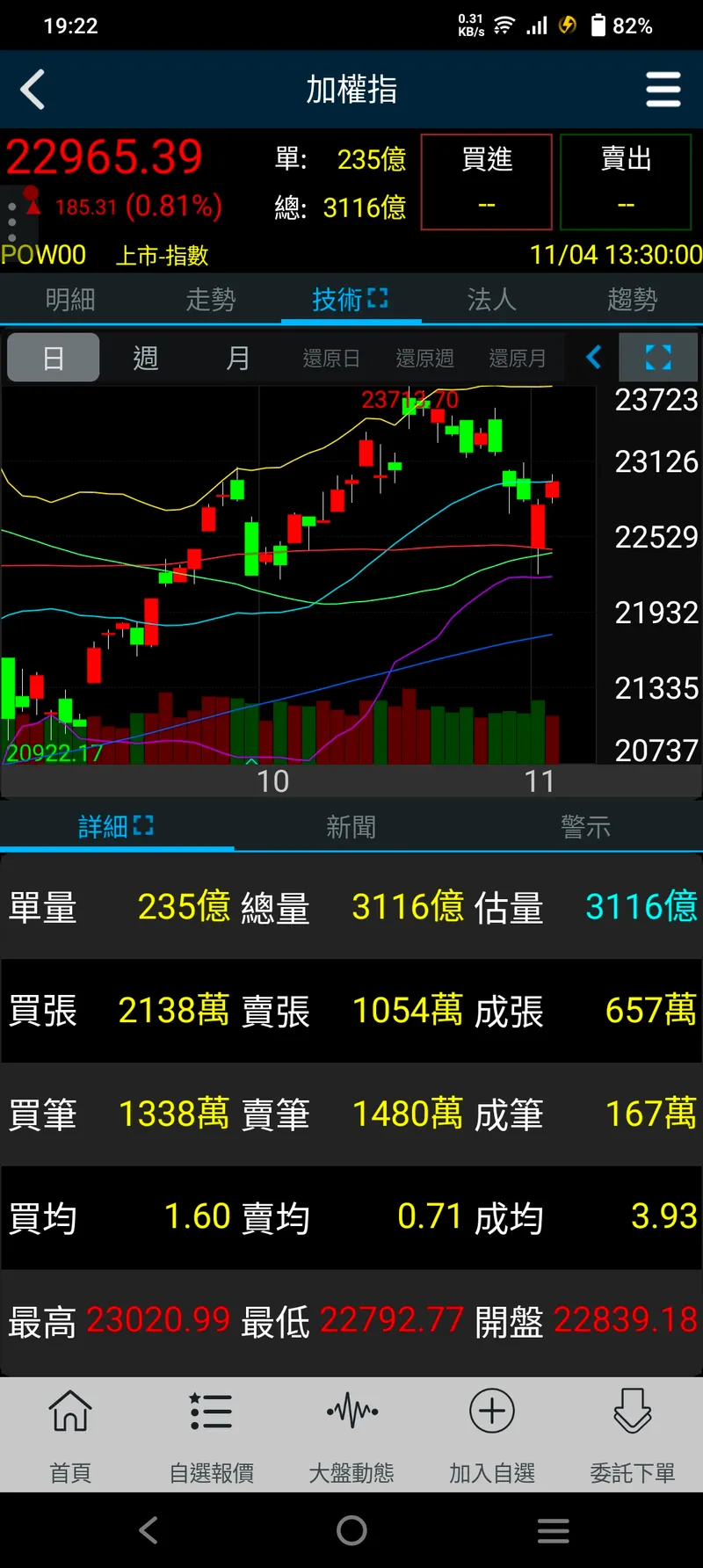Viewport: 703px width, 1568px height.
Task: Expand the chart to fullscreen
Action: [658, 357]
